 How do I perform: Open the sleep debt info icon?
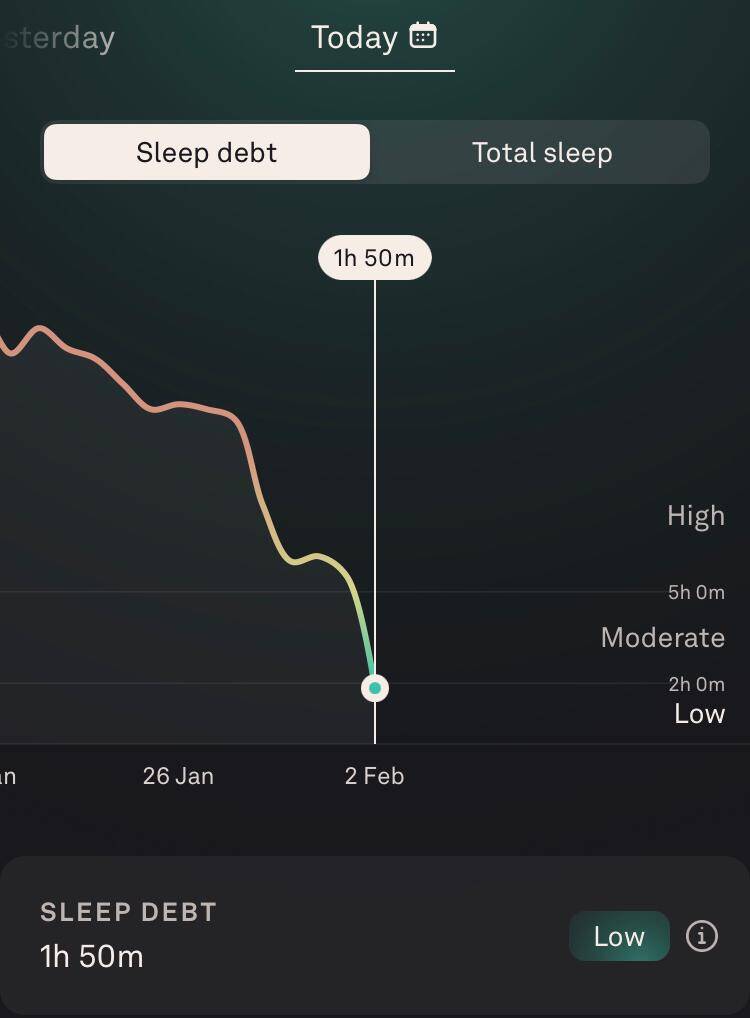701,936
